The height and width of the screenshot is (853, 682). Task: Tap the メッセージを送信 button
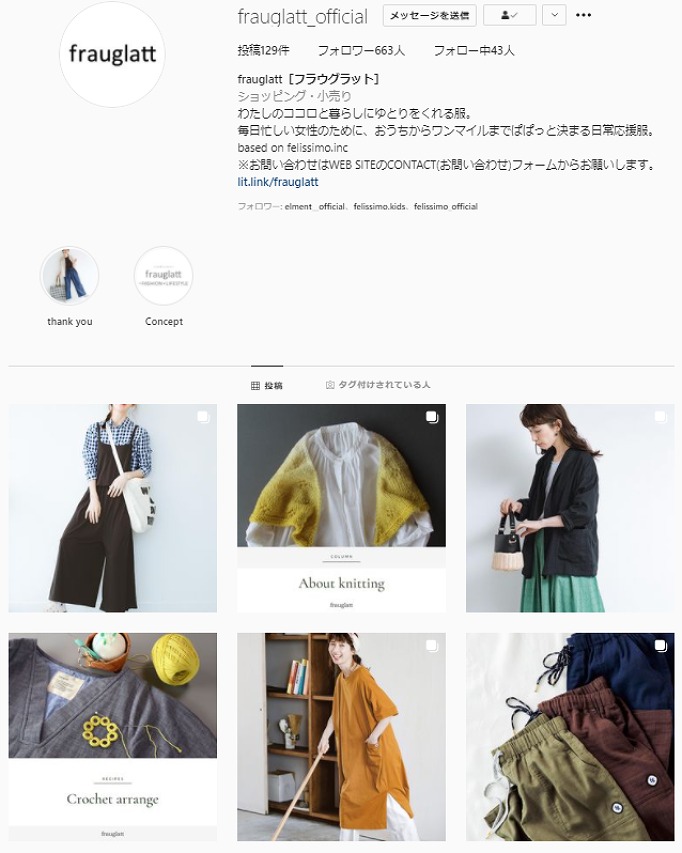(x=429, y=16)
